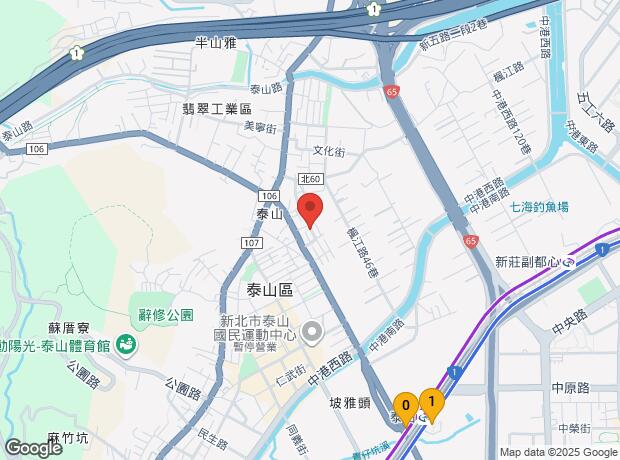Open the 泰山體育館 green place icon
The width and height of the screenshot is (620, 460).
[126, 345]
